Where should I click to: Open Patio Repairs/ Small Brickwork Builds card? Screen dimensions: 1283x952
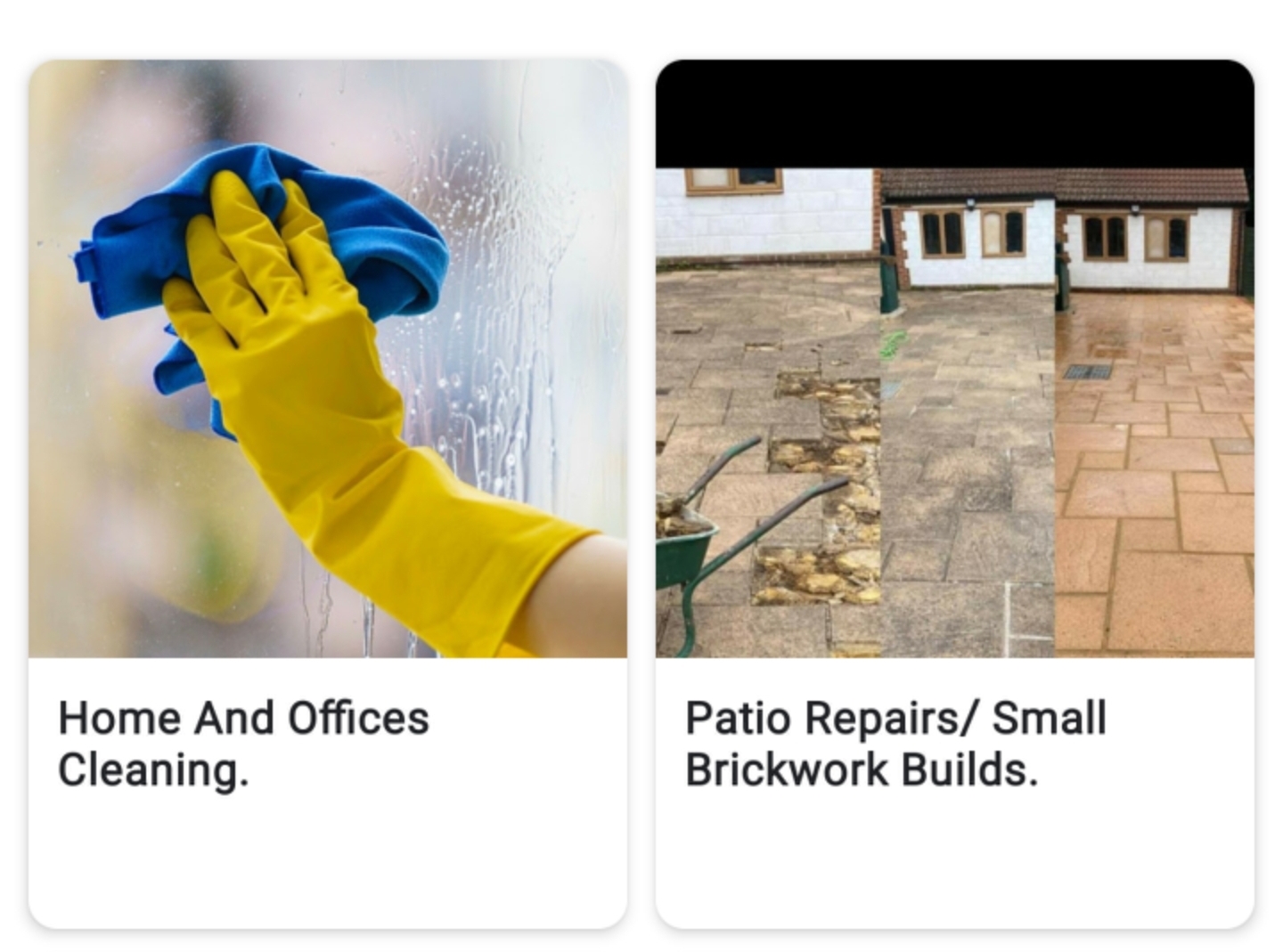click(954, 494)
